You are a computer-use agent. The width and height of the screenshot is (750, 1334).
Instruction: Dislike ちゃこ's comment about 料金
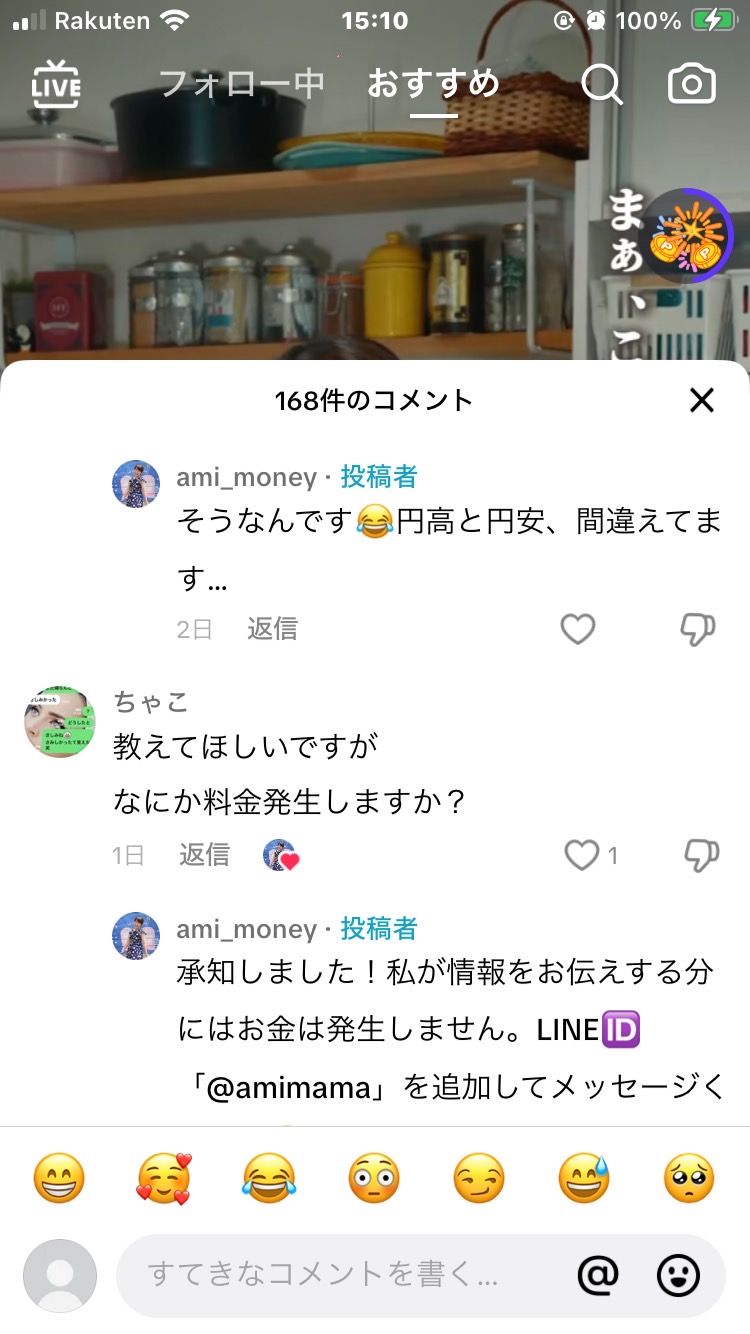click(x=701, y=855)
